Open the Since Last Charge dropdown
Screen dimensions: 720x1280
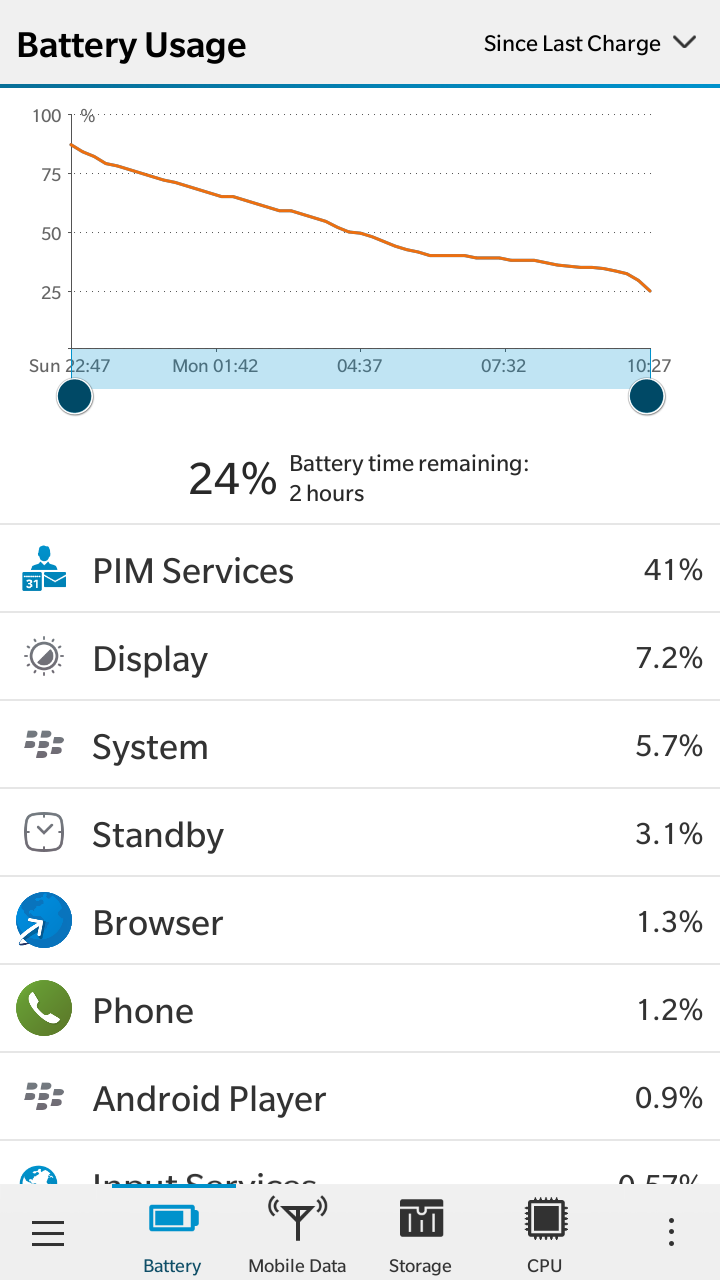pyautogui.click(x=589, y=43)
